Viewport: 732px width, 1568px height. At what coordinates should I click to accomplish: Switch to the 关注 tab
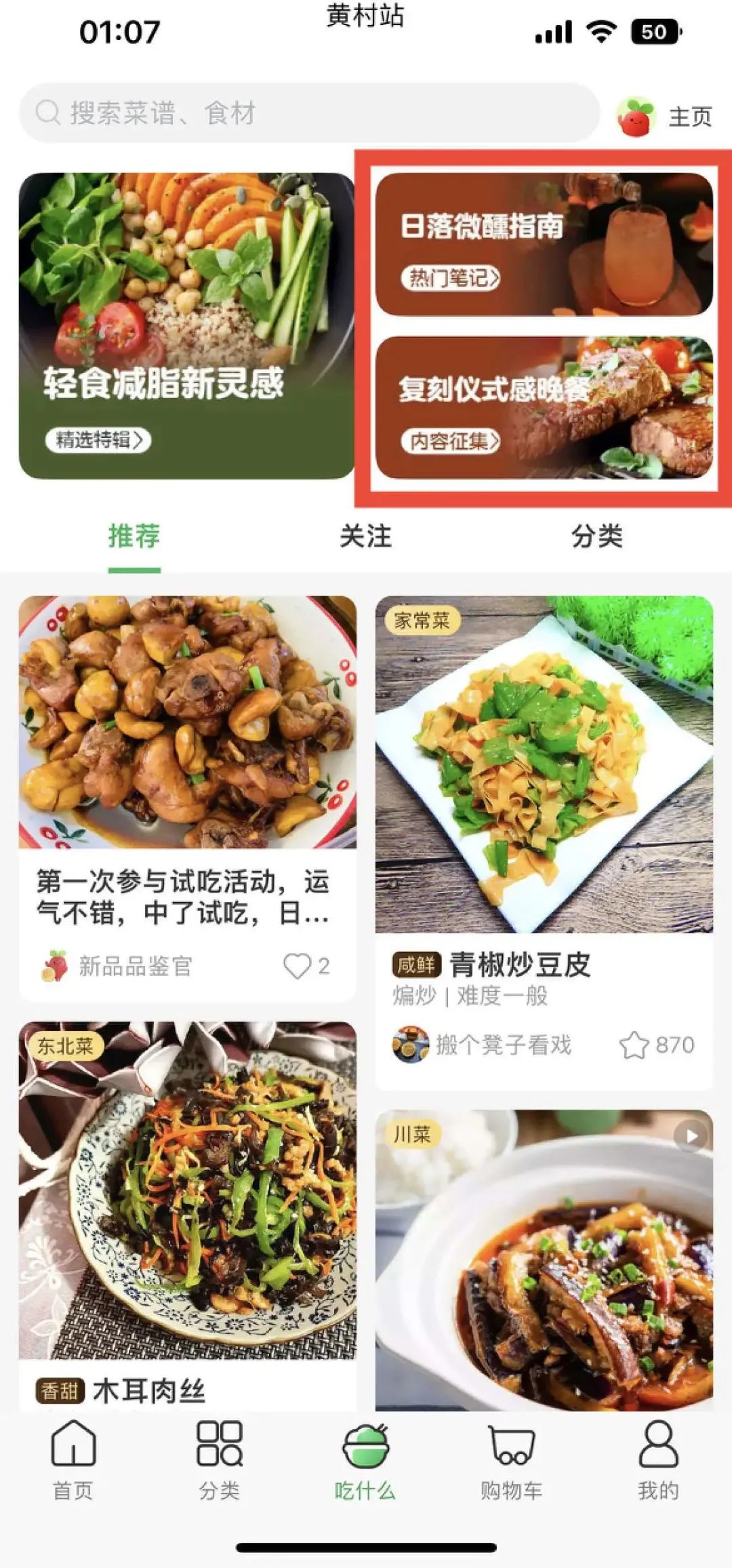(x=365, y=536)
